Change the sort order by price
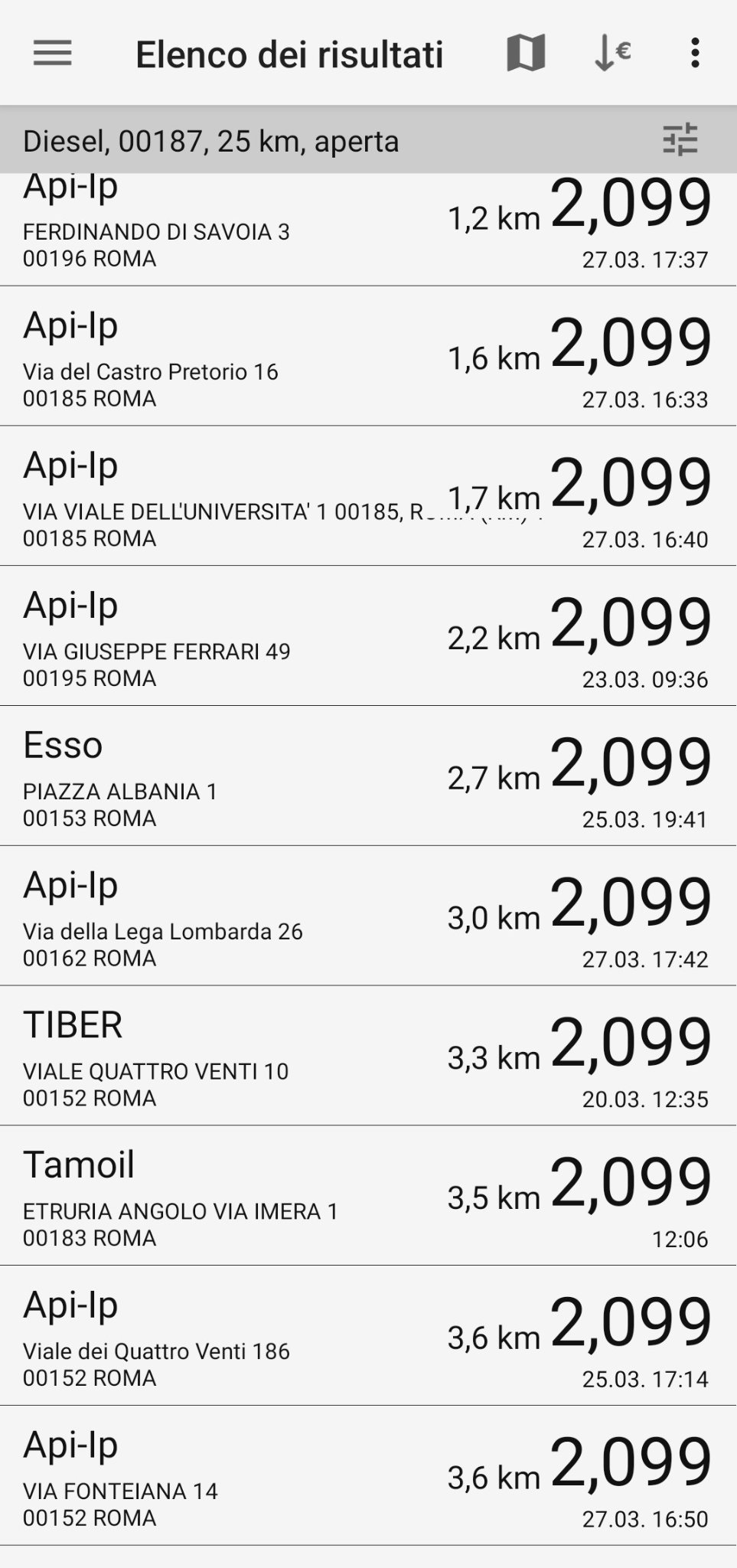The width and height of the screenshot is (737, 1568). 612,54
